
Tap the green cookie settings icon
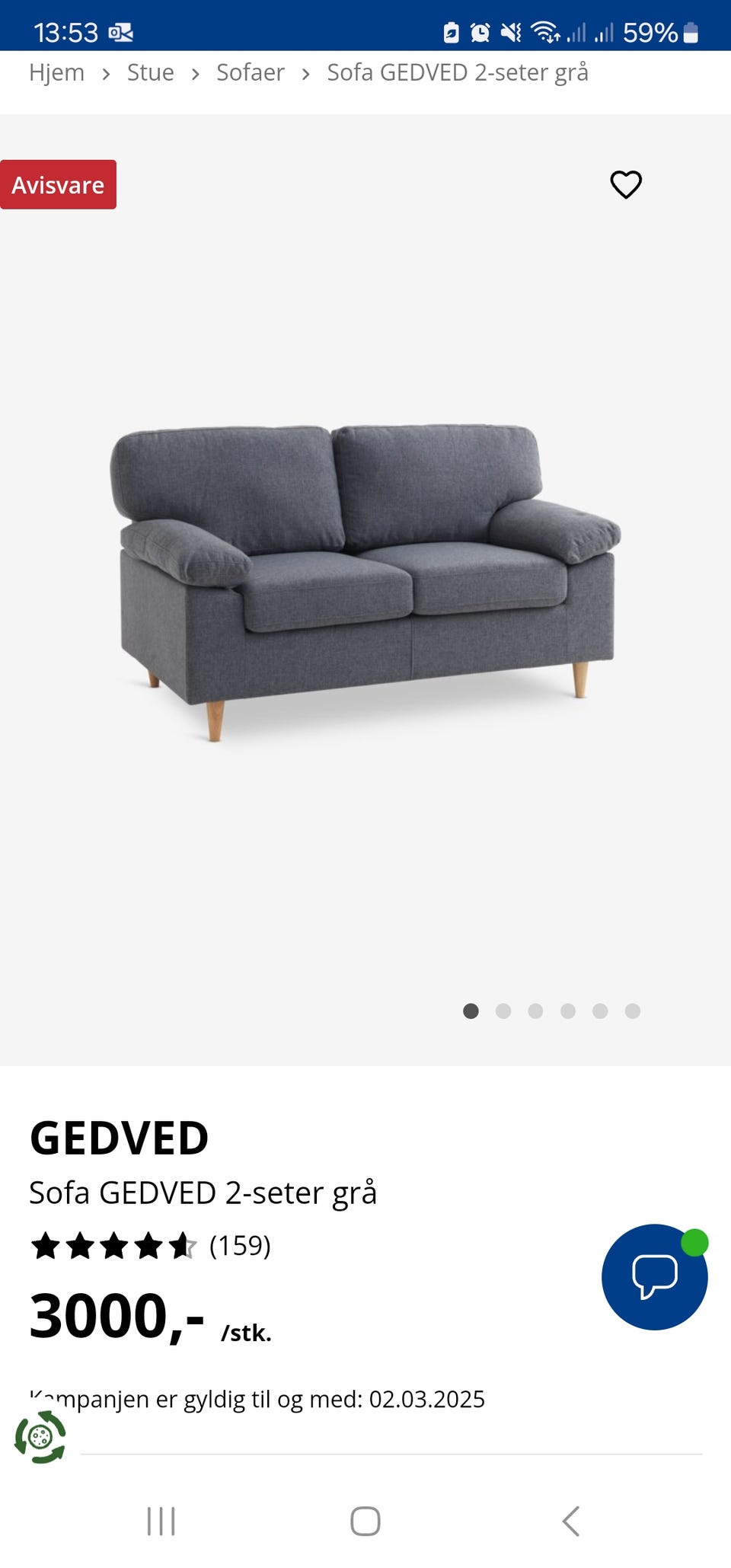(40, 1437)
